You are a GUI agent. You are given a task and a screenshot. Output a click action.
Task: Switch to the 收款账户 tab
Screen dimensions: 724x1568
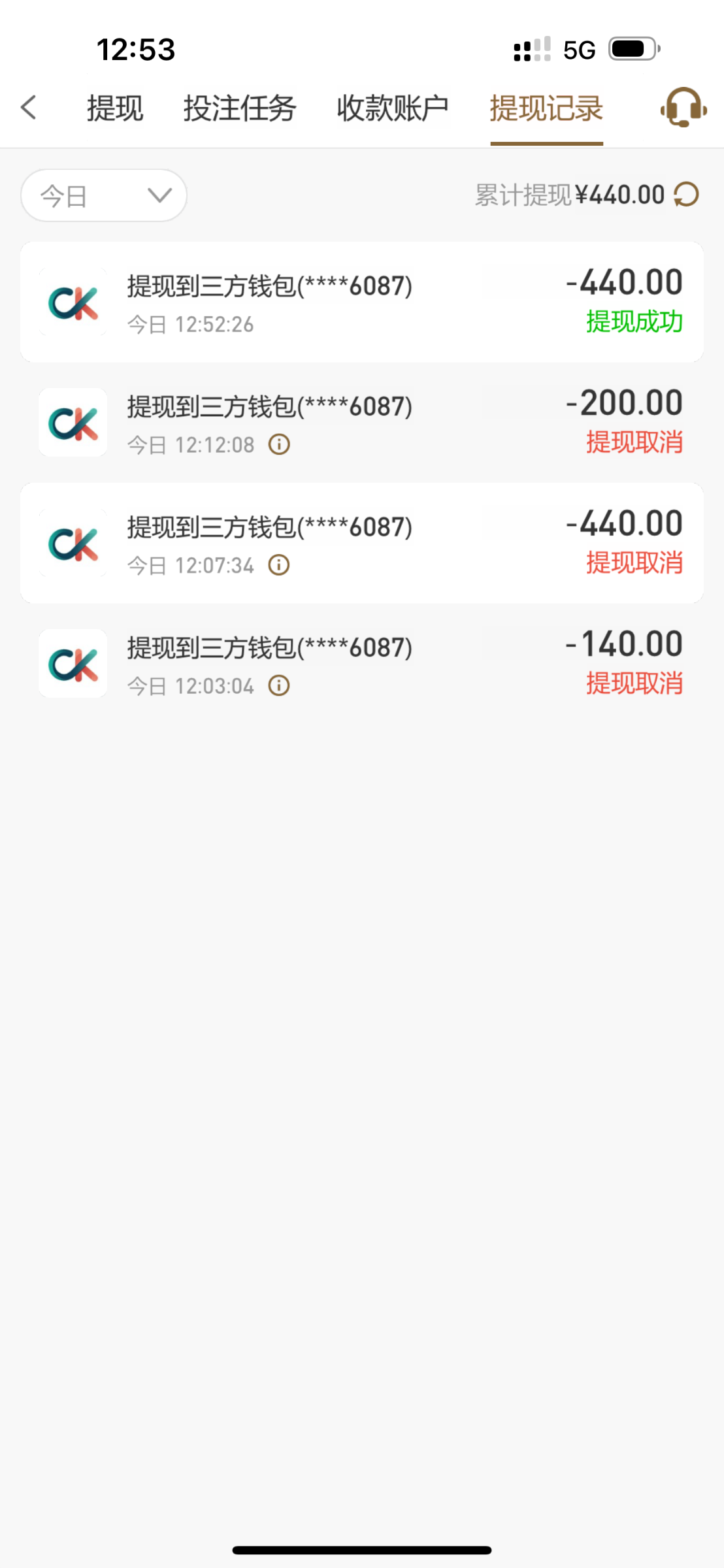(x=393, y=108)
